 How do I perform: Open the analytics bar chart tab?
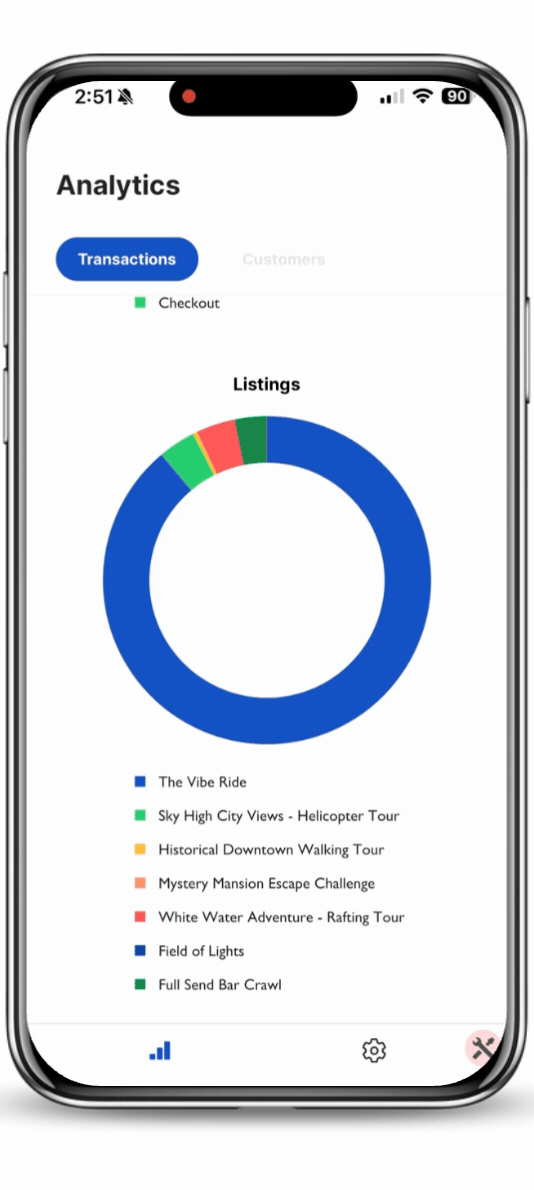tap(160, 1050)
